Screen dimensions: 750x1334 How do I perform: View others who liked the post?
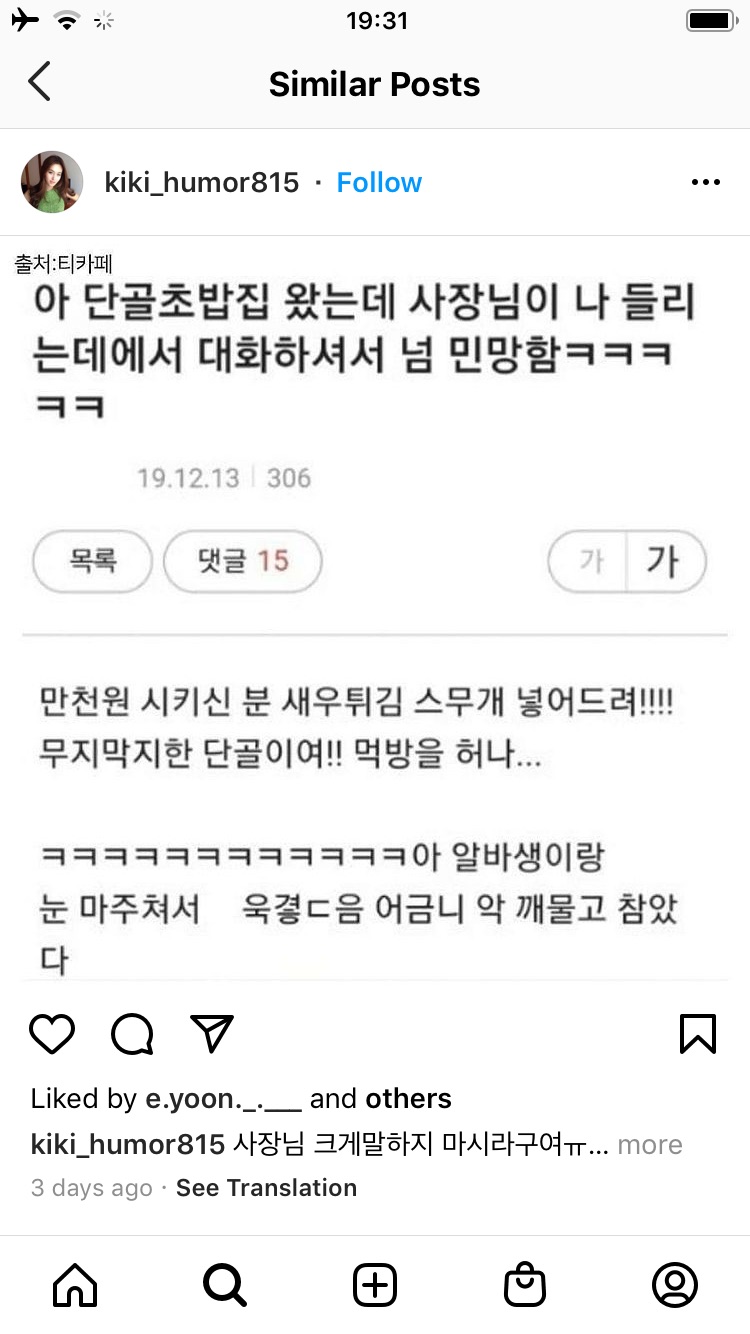point(408,1098)
